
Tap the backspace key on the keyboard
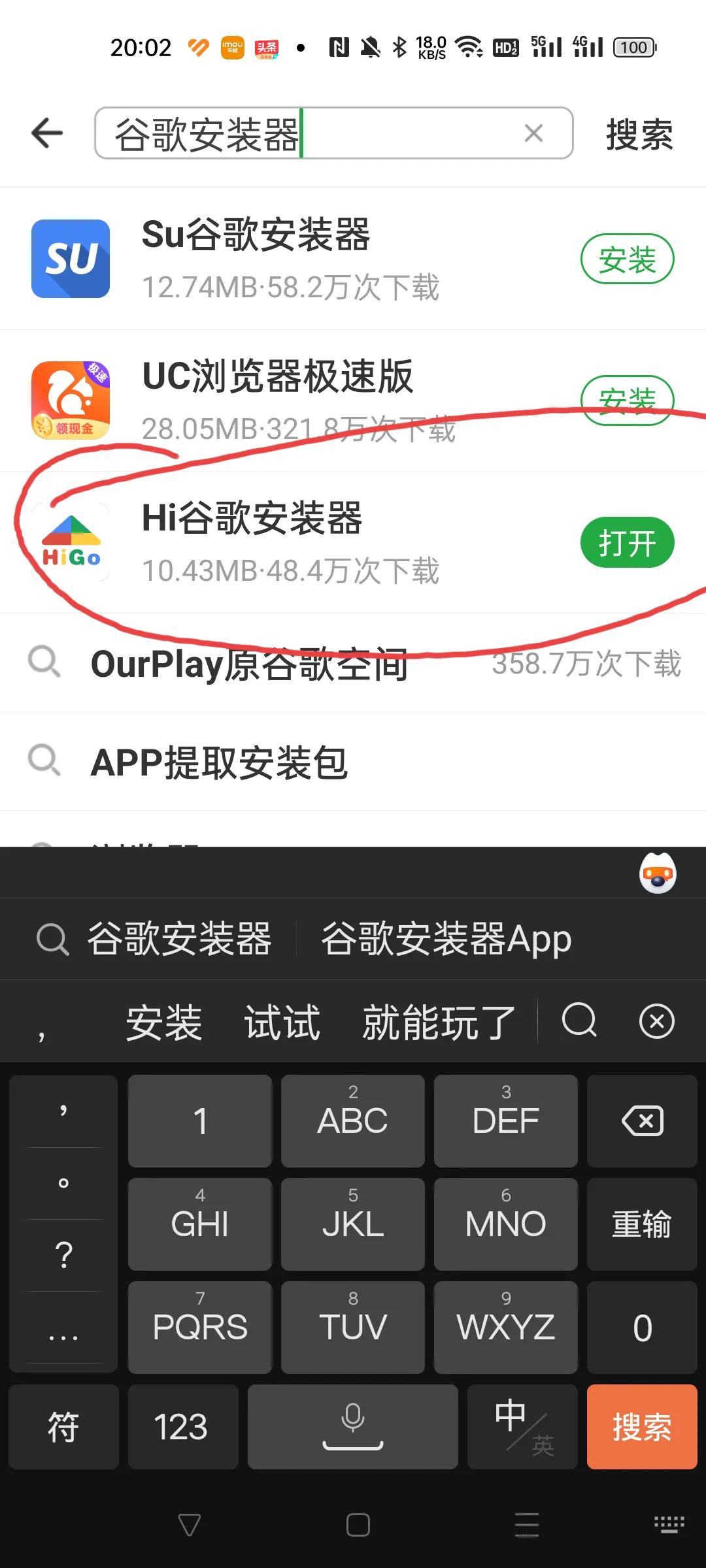641,1121
